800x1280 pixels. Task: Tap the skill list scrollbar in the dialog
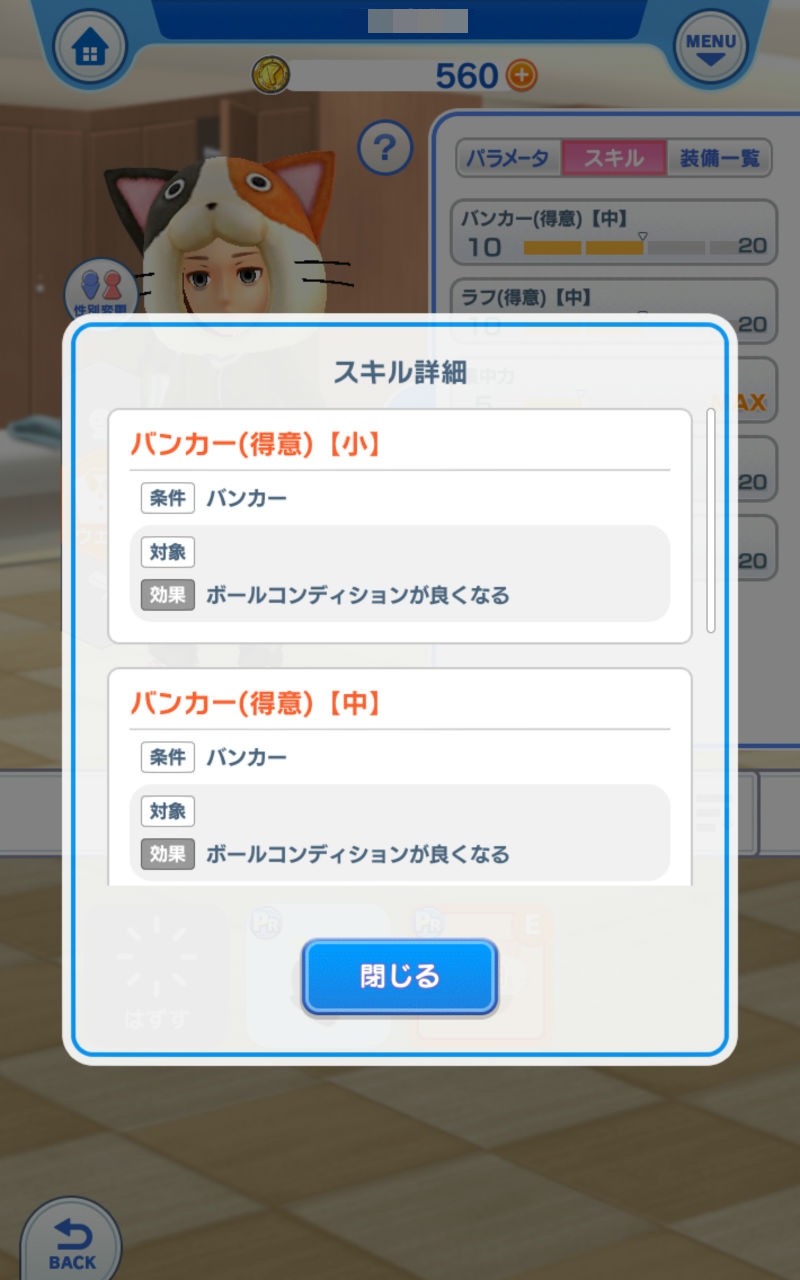(711, 519)
